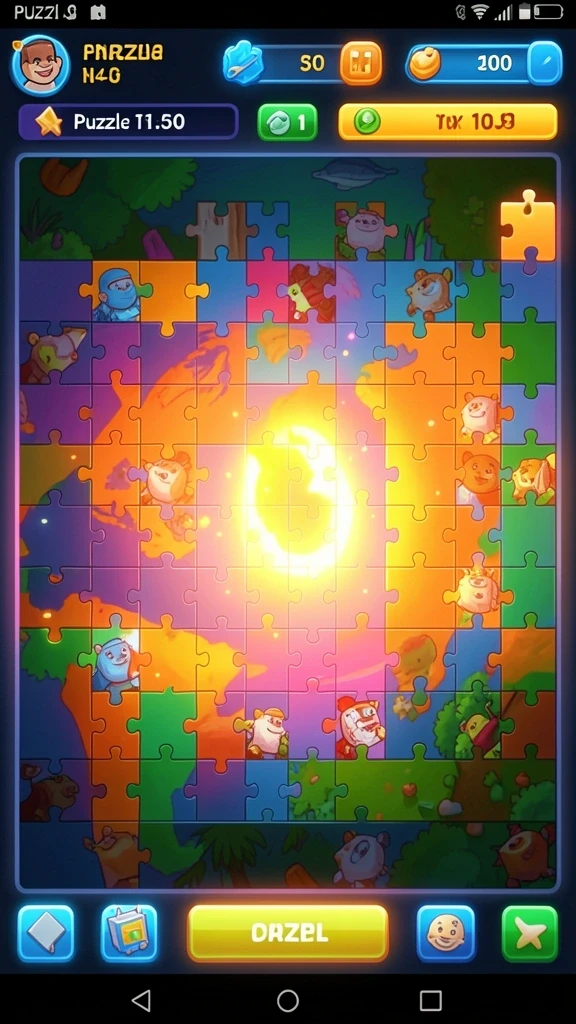The image size is (576, 1024).
Task: Tap the yellow DAZEL button
Action: 288,933
